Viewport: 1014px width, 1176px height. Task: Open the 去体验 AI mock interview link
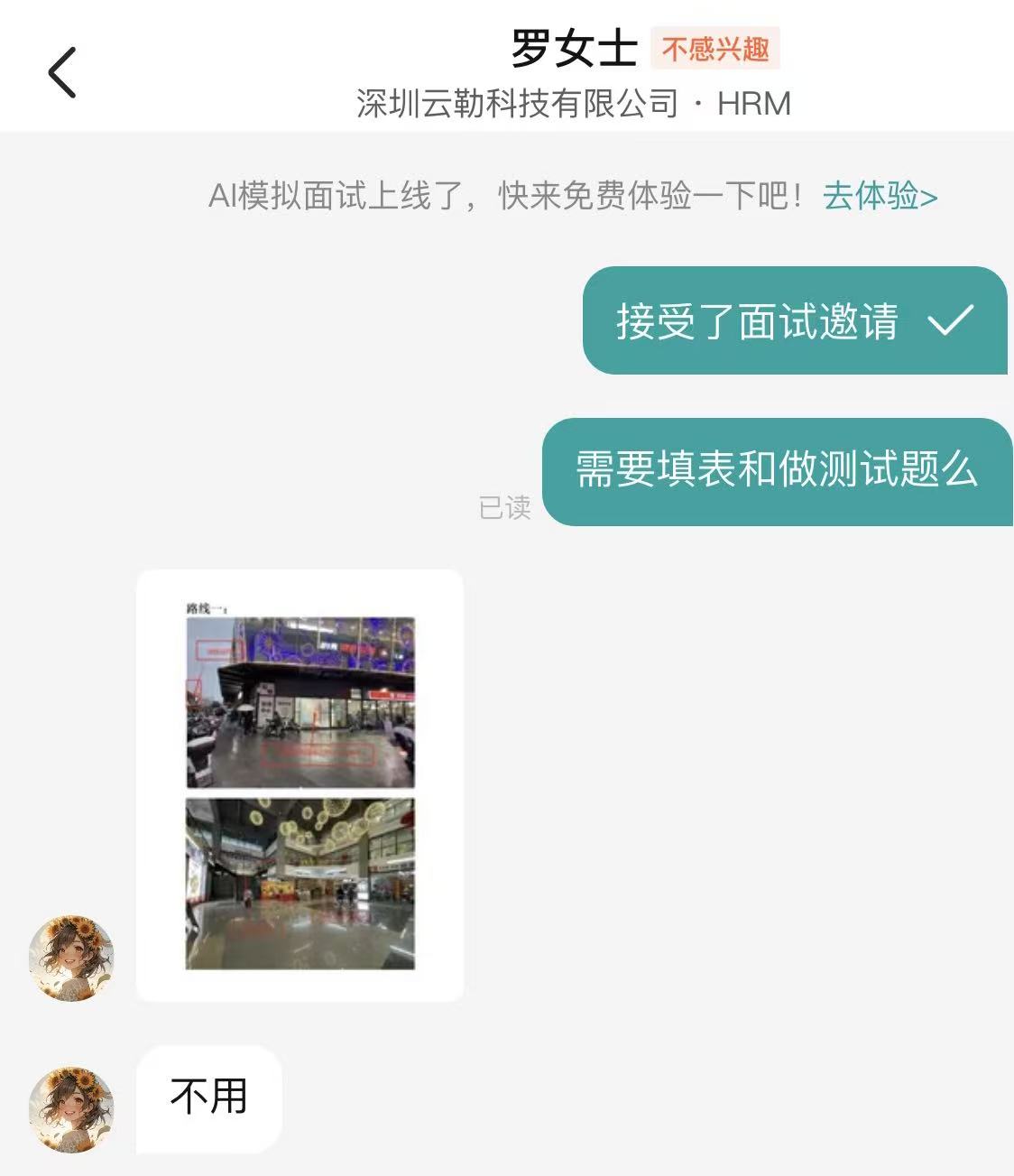click(x=880, y=196)
